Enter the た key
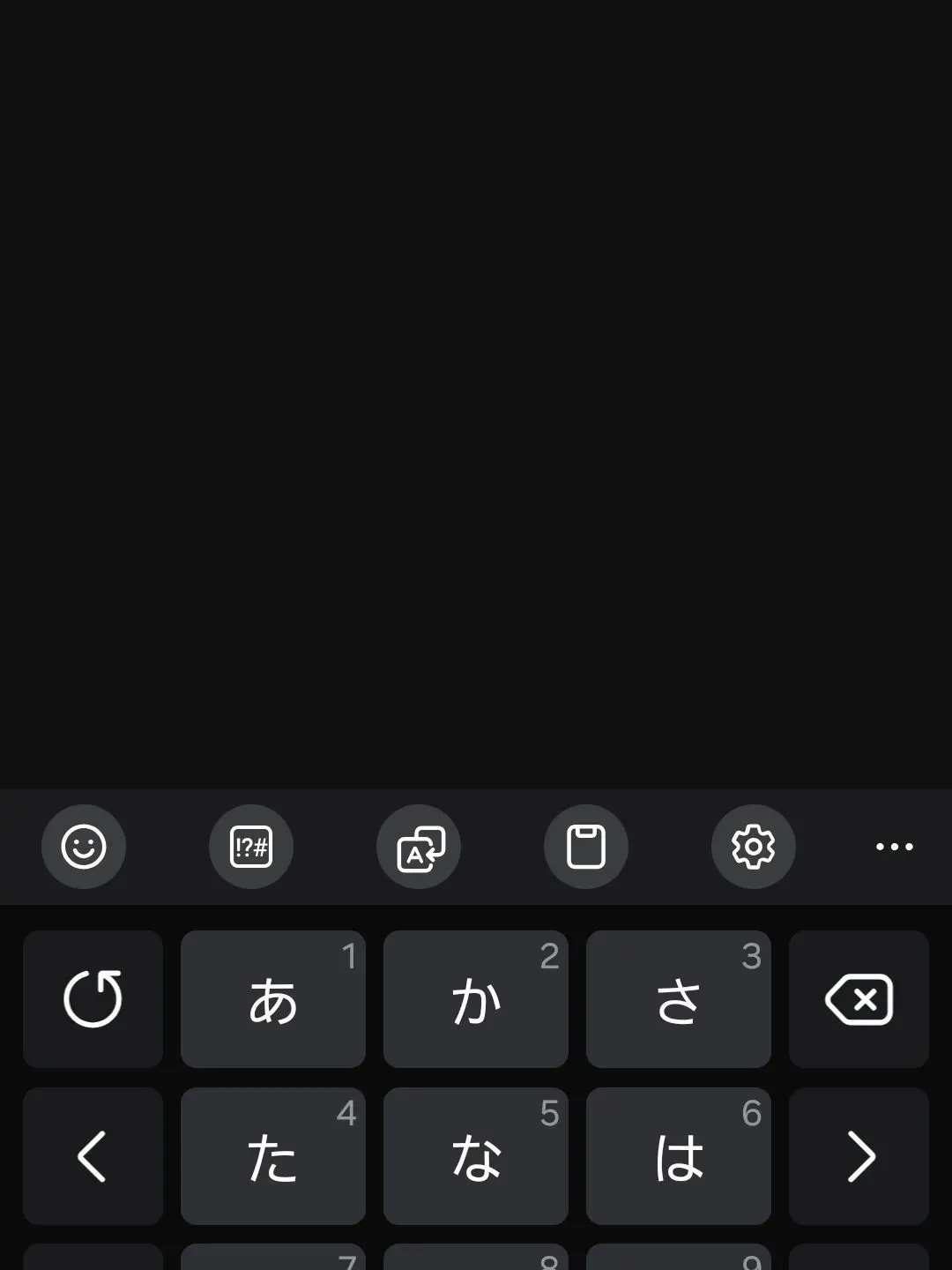Viewport: 952px width, 1270px height. coord(273,1156)
